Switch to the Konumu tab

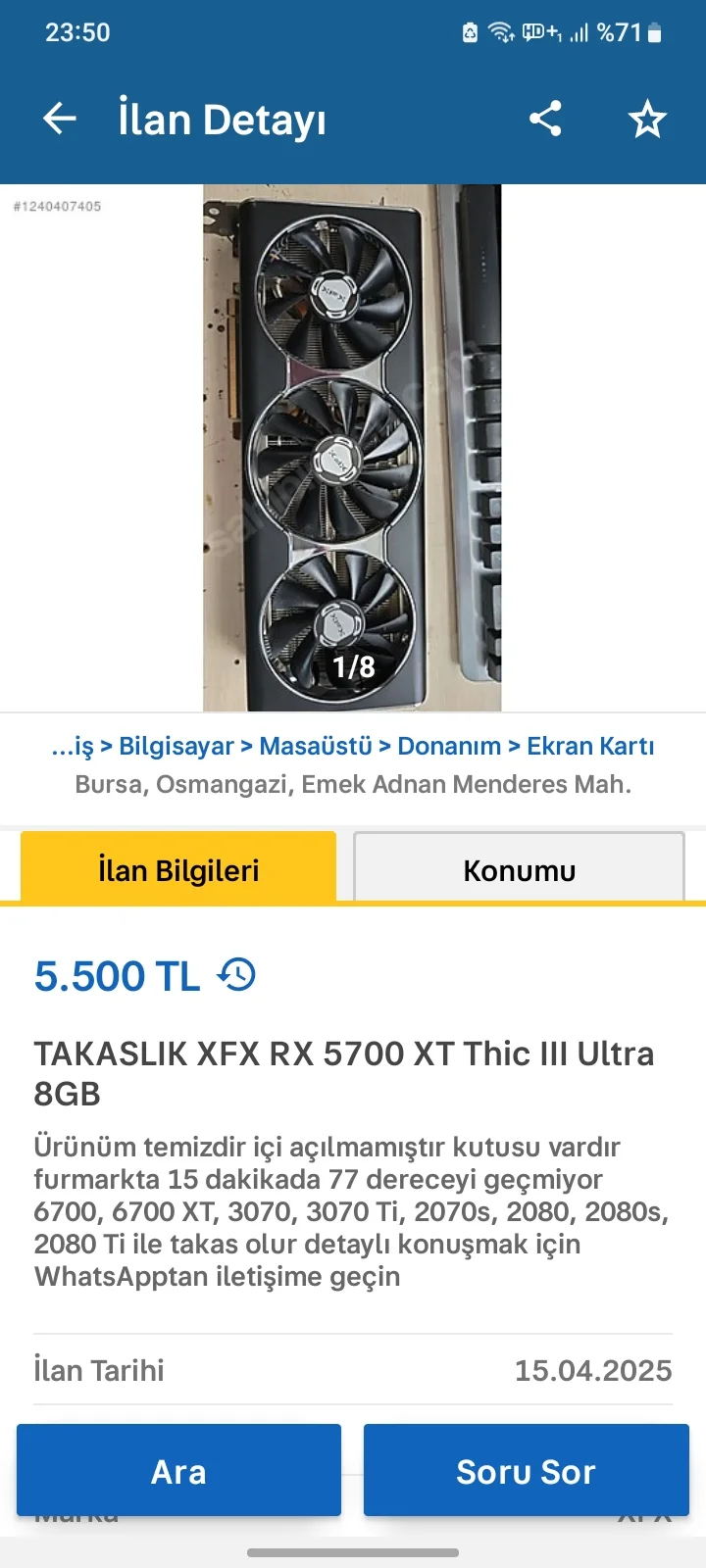point(519,869)
